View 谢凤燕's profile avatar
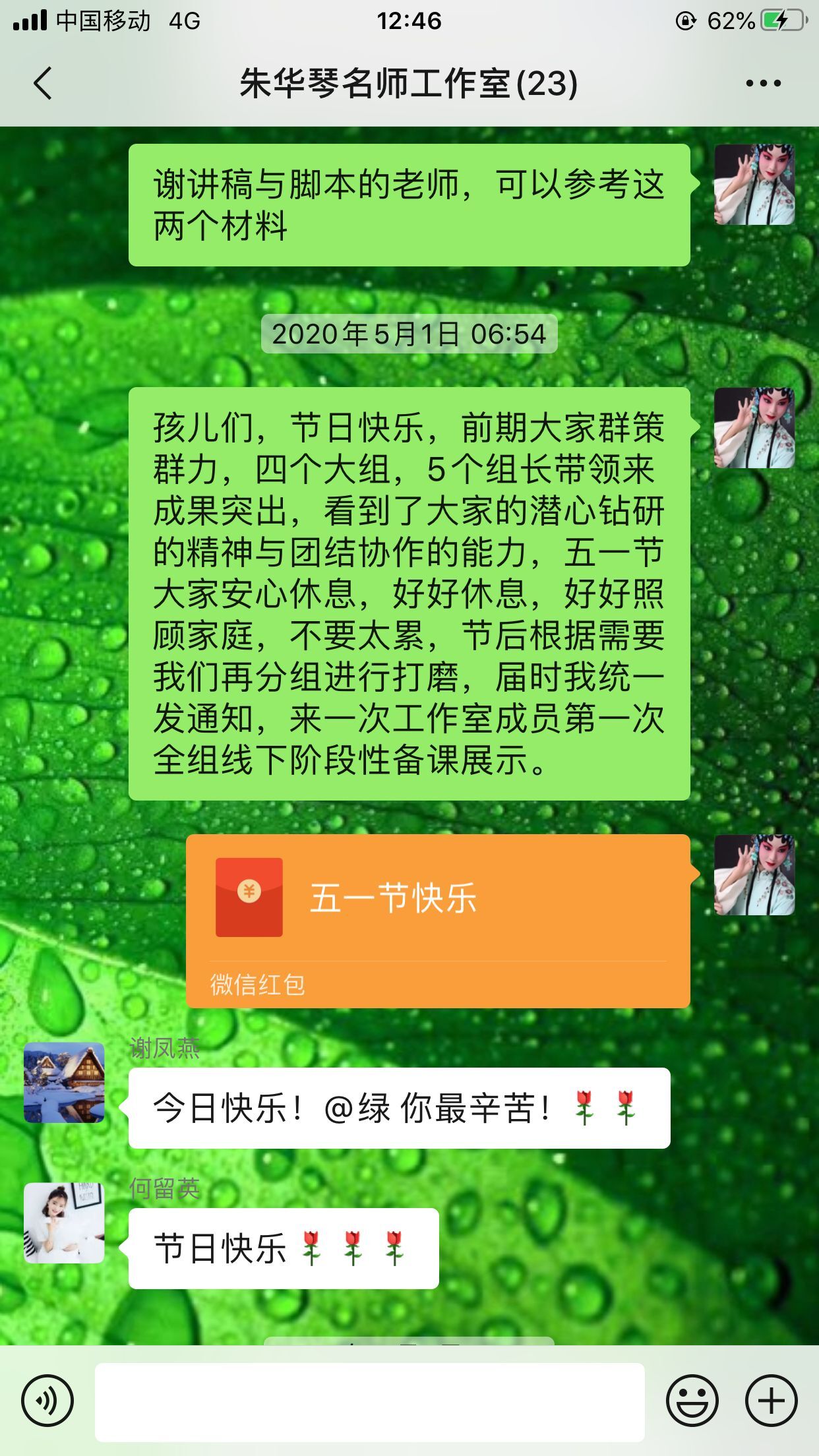This screenshot has height=1456, width=819. [x=64, y=1082]
